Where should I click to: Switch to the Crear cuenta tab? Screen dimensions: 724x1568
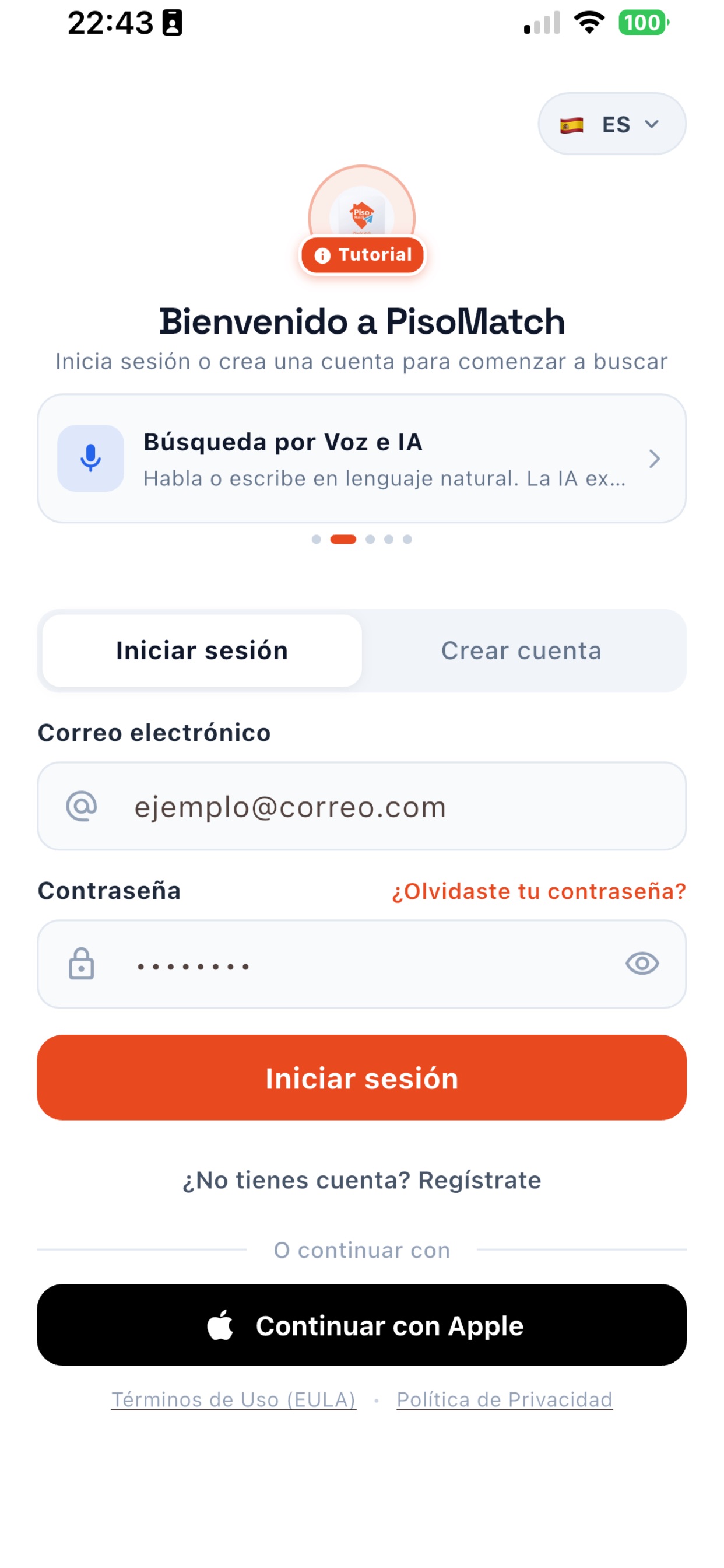coord(521,650)
